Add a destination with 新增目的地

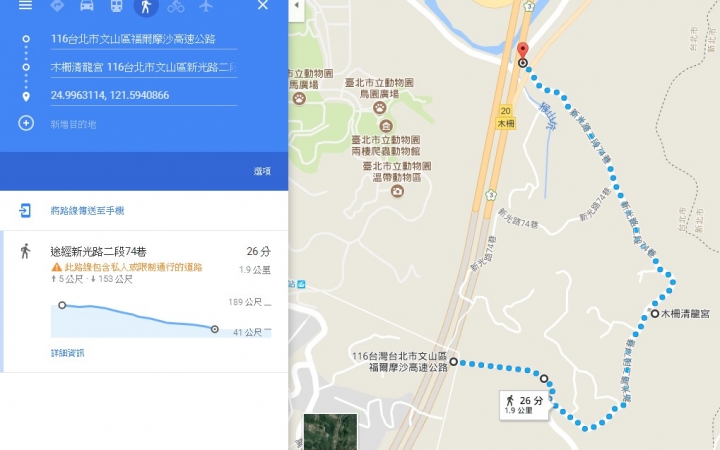pyautogui.click(x=73, y=124)
